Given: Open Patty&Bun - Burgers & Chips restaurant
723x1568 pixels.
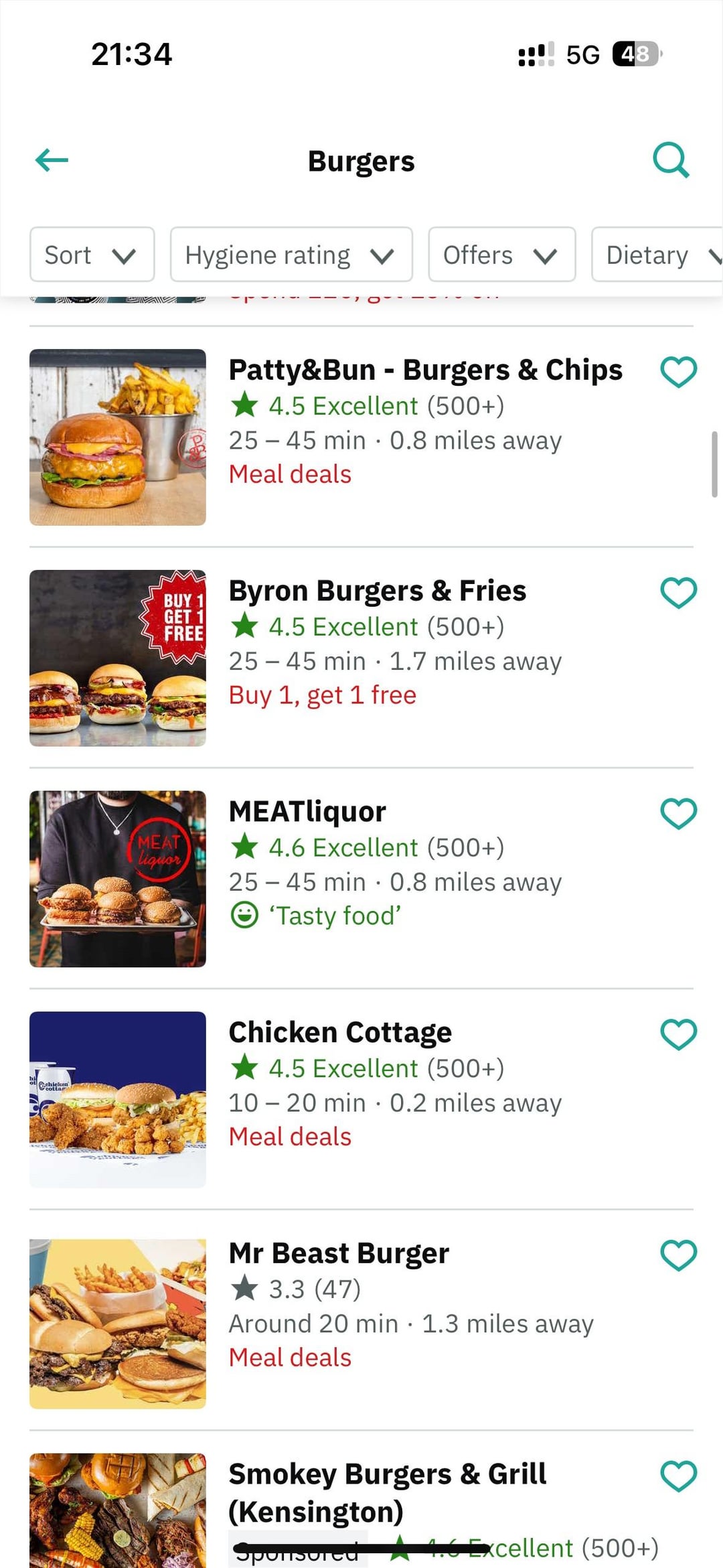Looking at the screenshot, I should (x=425, y=370).
